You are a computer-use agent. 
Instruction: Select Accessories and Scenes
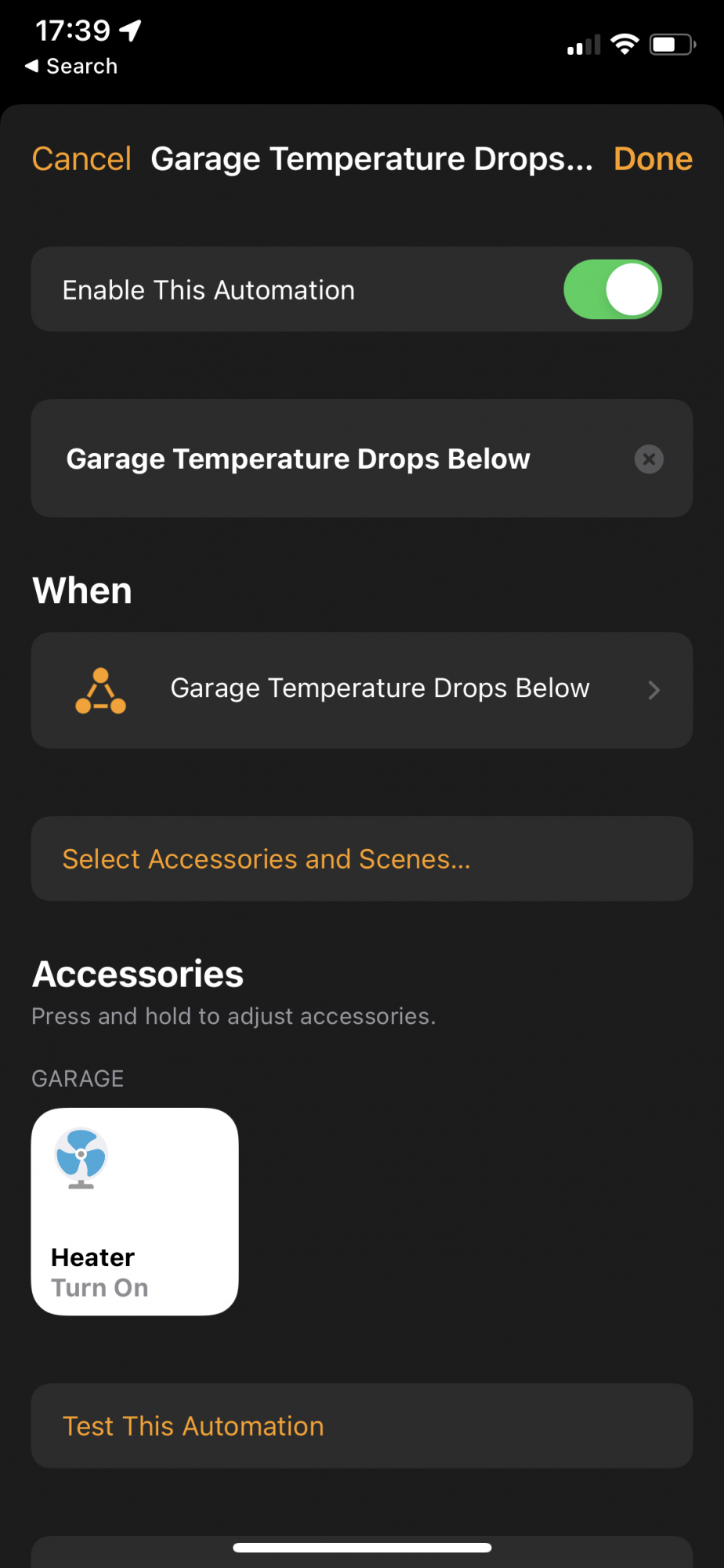[362, 858]
